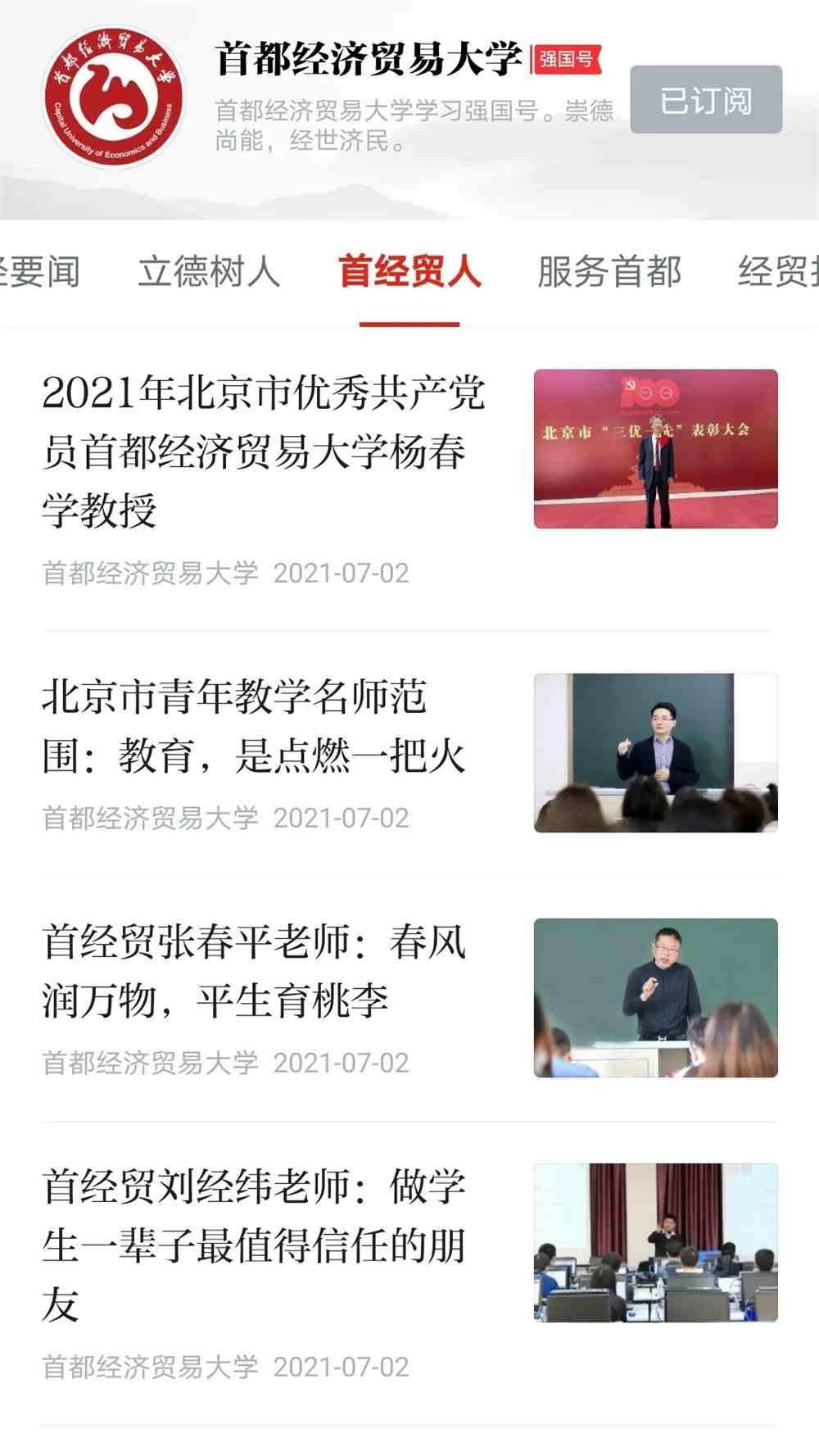Viewport: 819px width, 1456px height.
Task: Tap the 已订阅 subscribed button
Action: (705, 100)
